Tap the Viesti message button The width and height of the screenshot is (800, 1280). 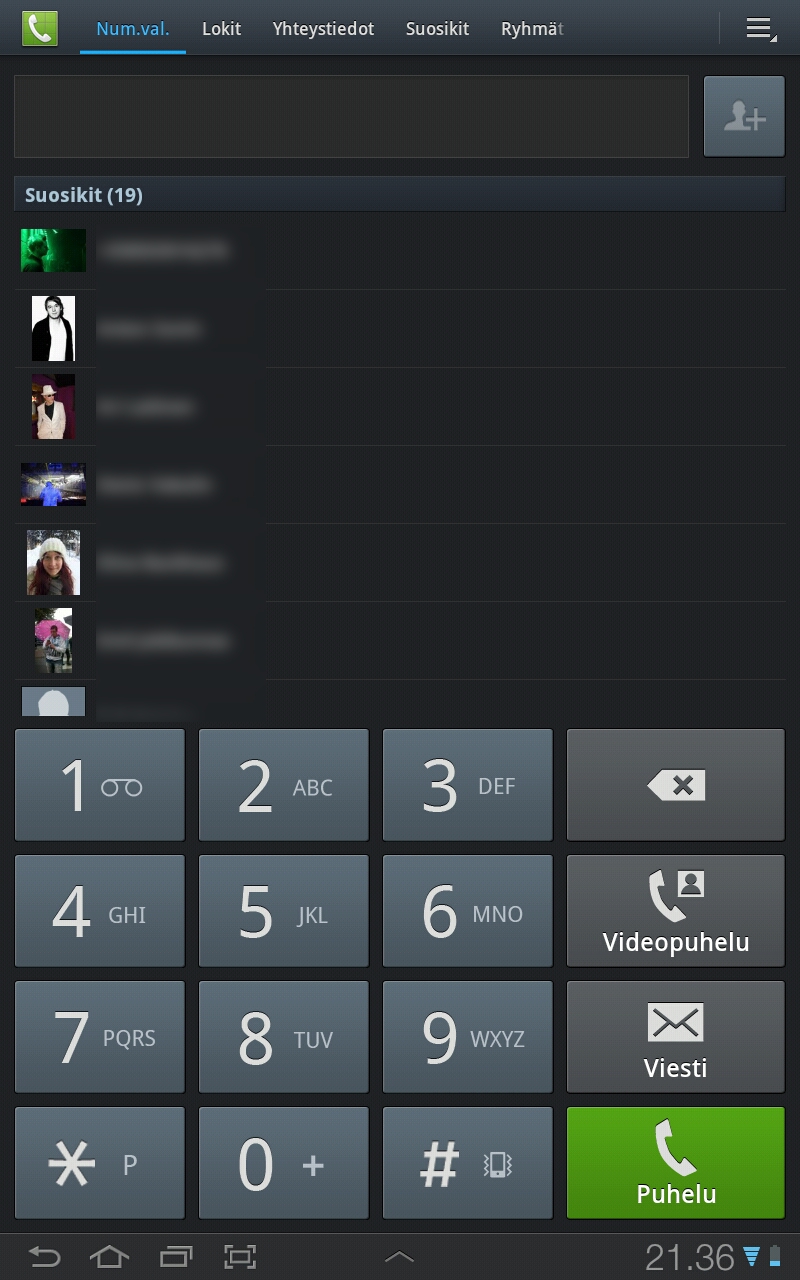675,1037
